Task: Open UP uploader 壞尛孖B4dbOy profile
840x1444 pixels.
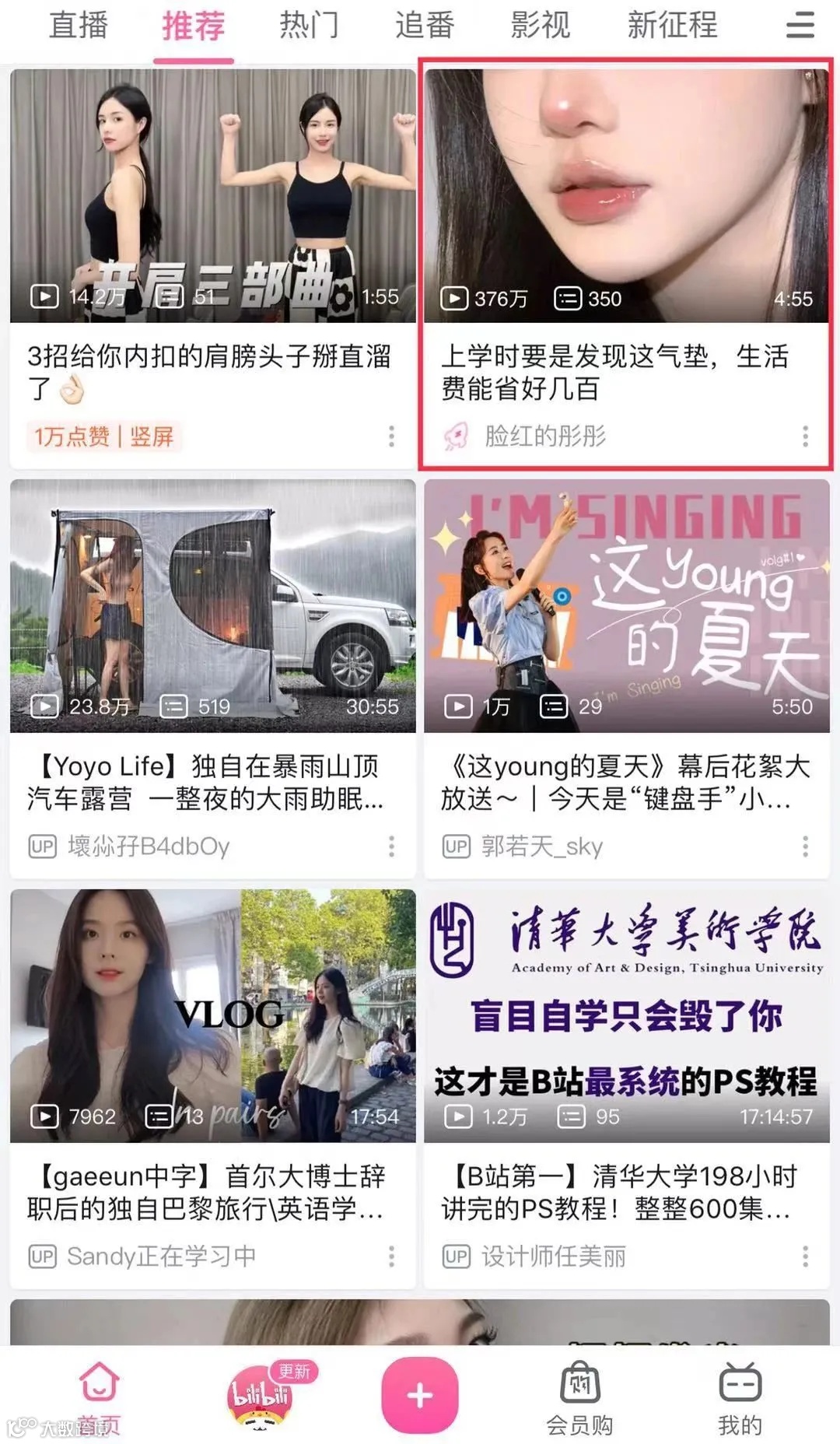Action: point(149,846)
